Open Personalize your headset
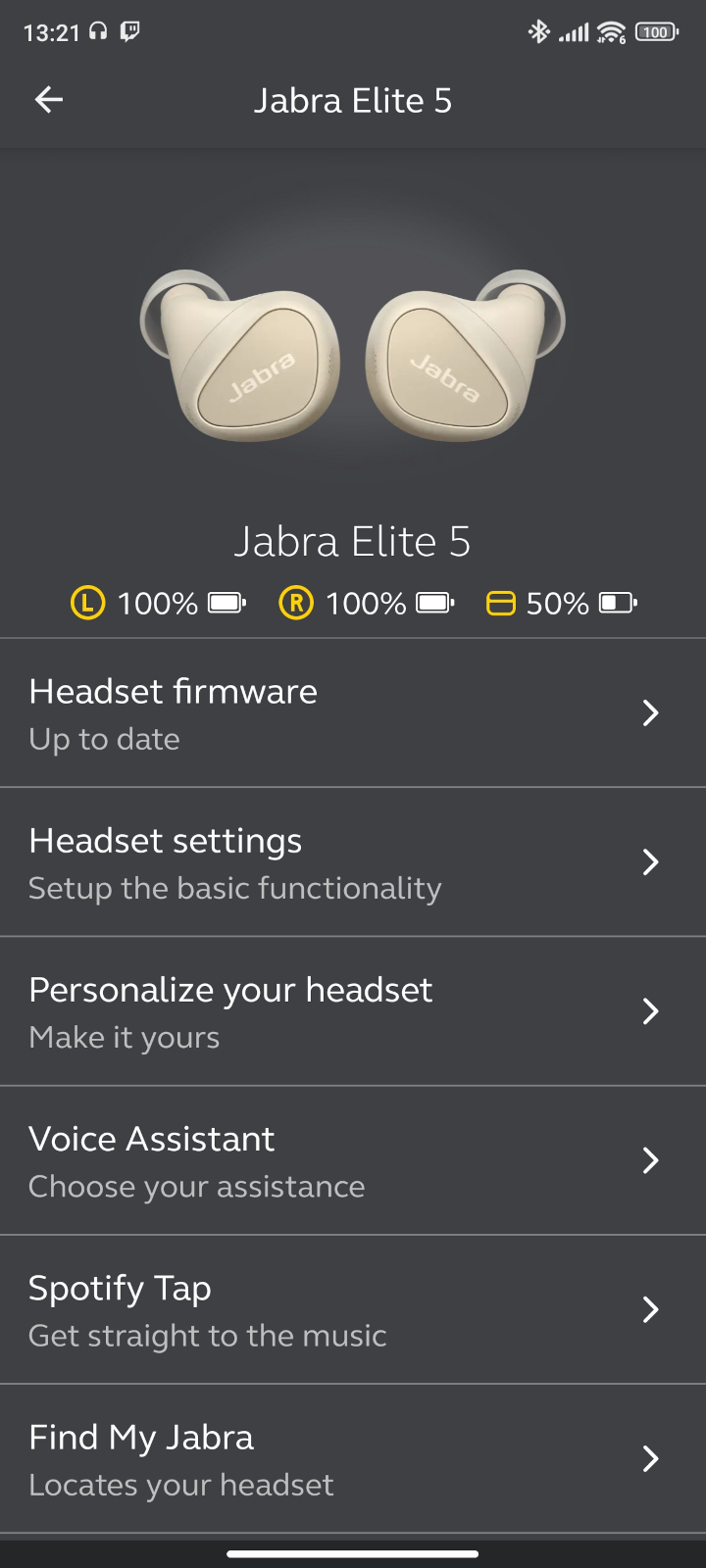This screenshot has height=1568, width=706. click(353, 1010)
